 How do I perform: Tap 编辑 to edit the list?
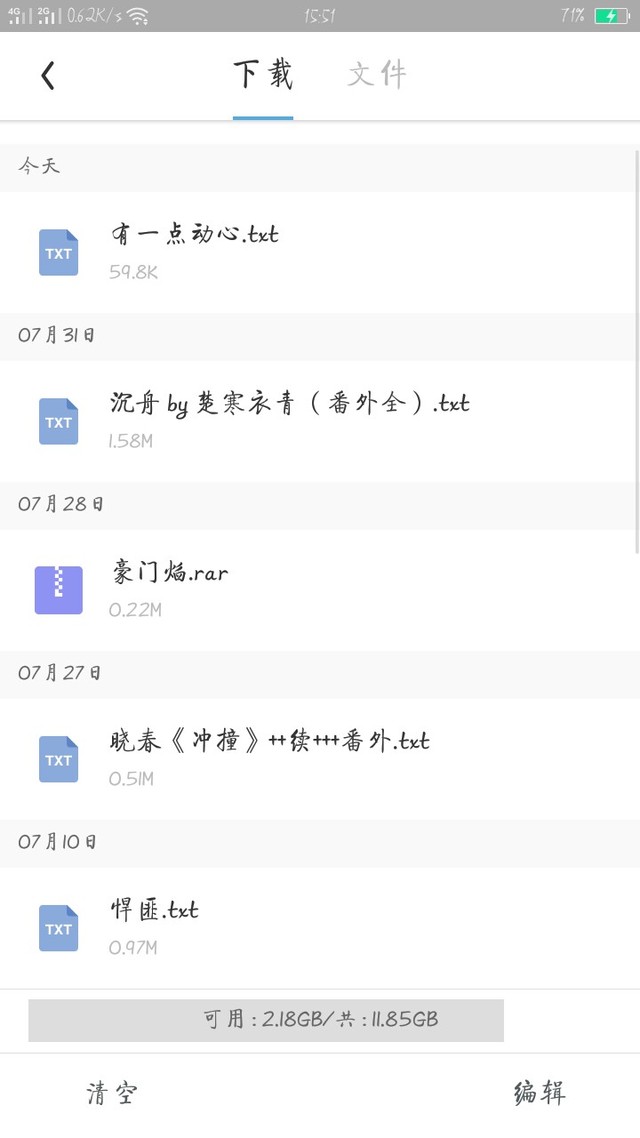coord(539,1094)
